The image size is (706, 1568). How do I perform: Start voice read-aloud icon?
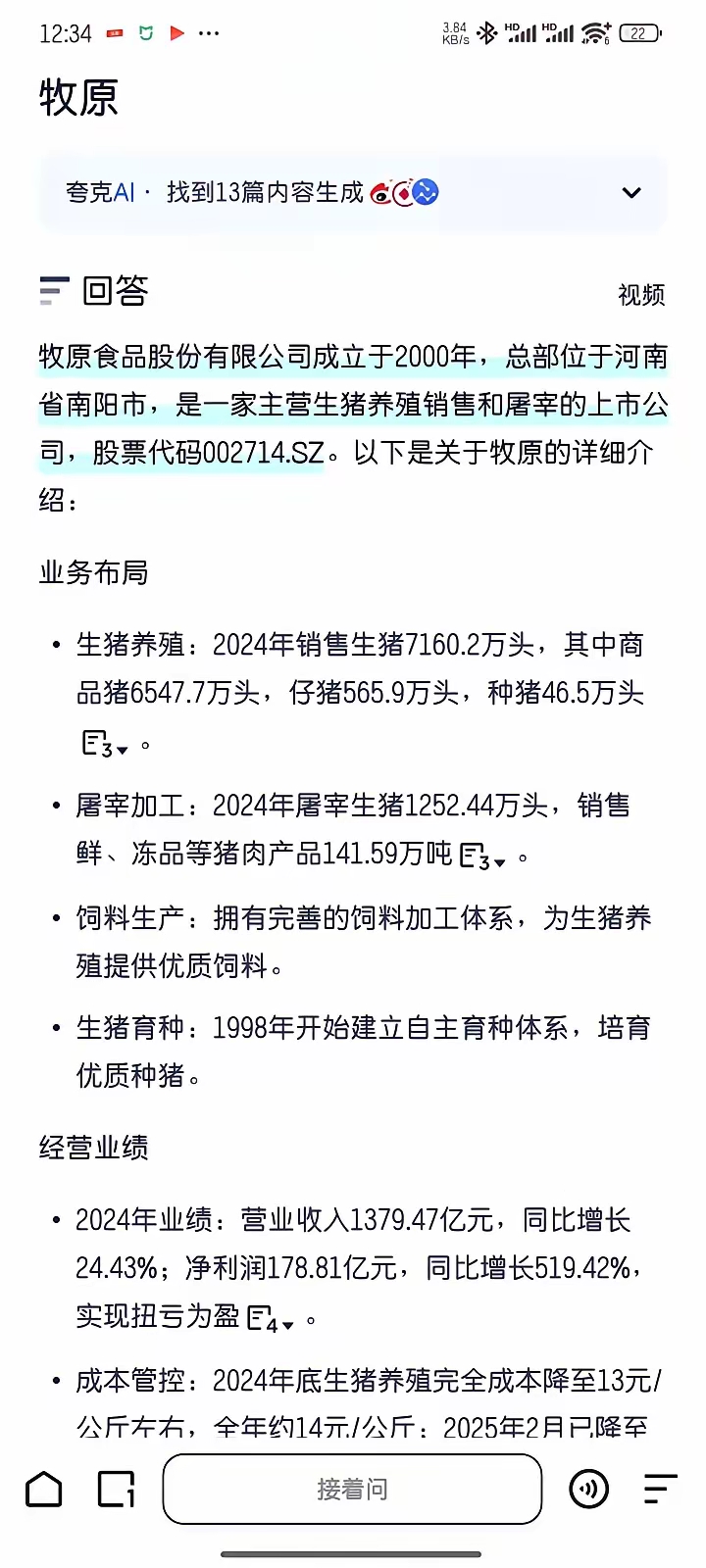(x=588, y=1490)
